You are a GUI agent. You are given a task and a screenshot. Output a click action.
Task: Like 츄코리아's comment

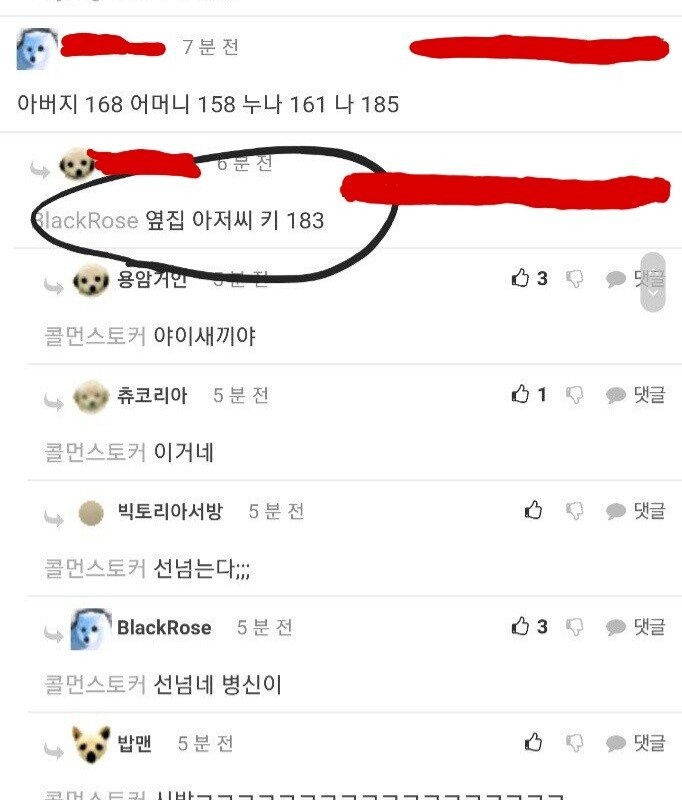point(521,395)
